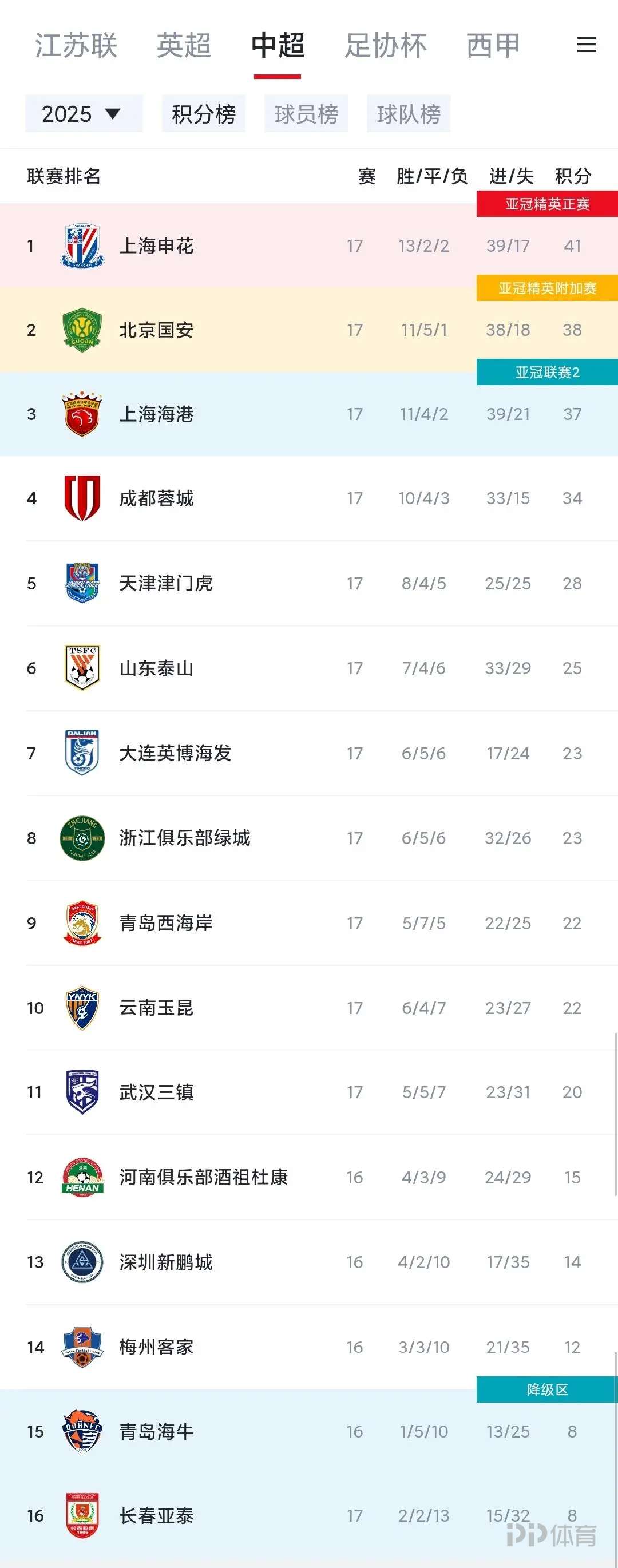Click the Chengdu Rongcheng (成都蓉城) badge icon
The height and width of the screenshot is (1568, 618).
[82, 498]
